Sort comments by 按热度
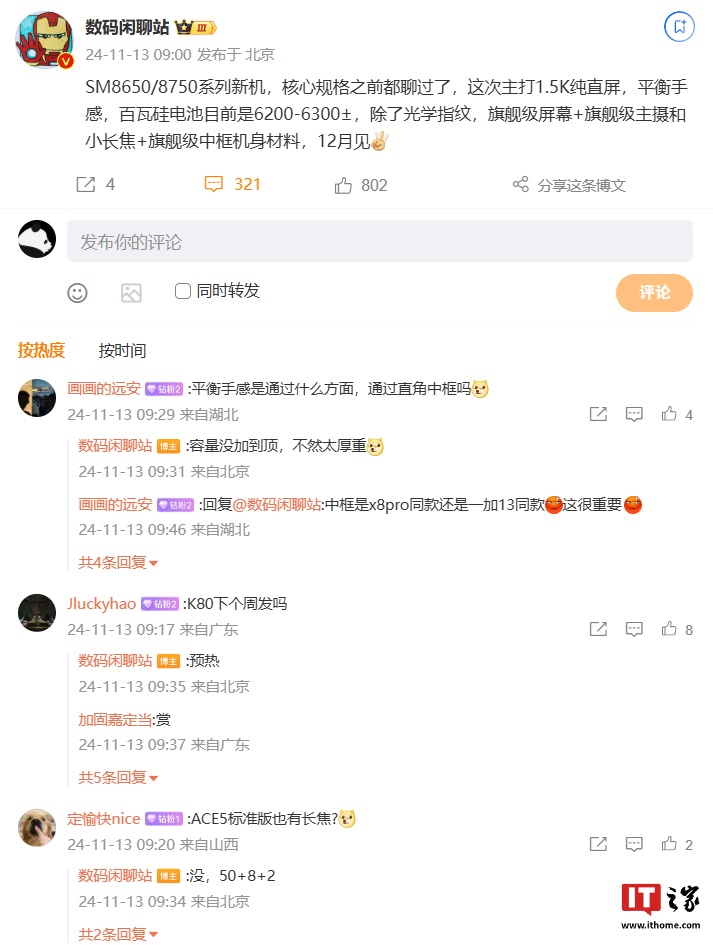The image size is (713, 945). pyautogui.click(x=42, y=350)
